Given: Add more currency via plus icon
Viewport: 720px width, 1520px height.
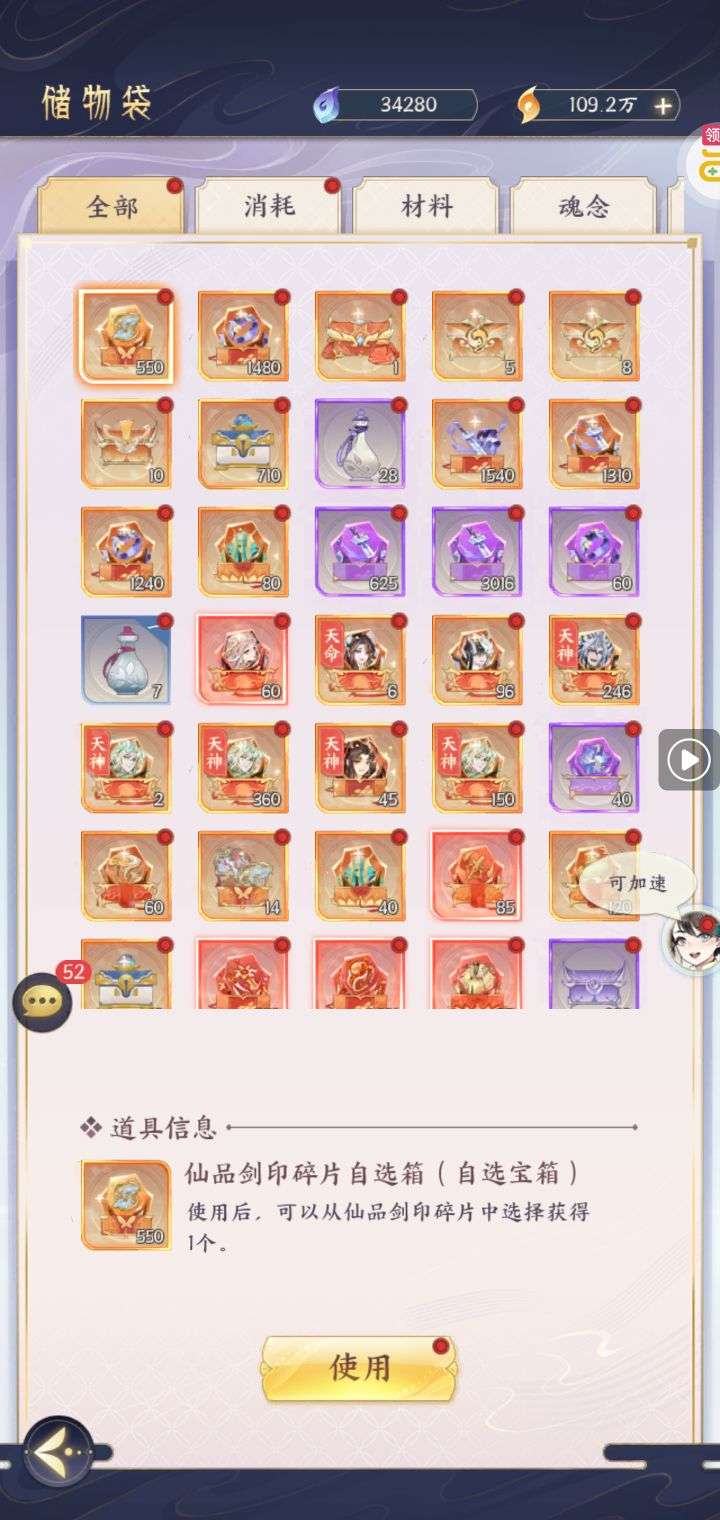Looking at the screenshot, I should tap(662, 105).
